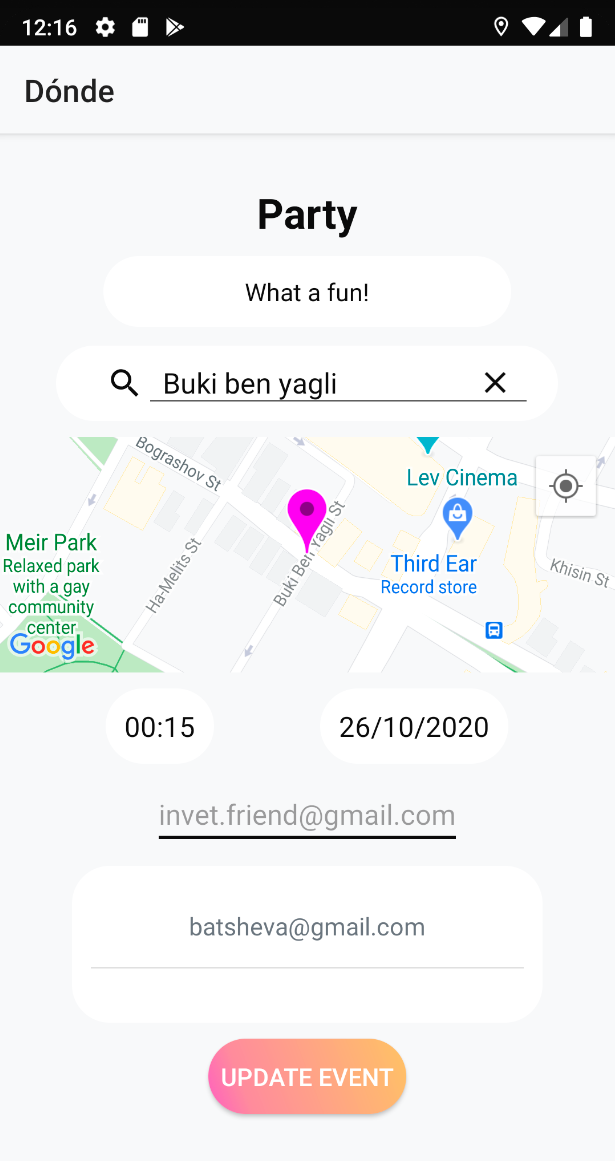Change the event time 00:15
Image resolution: width=615 pixels, height=1161 pixels.
160,727
